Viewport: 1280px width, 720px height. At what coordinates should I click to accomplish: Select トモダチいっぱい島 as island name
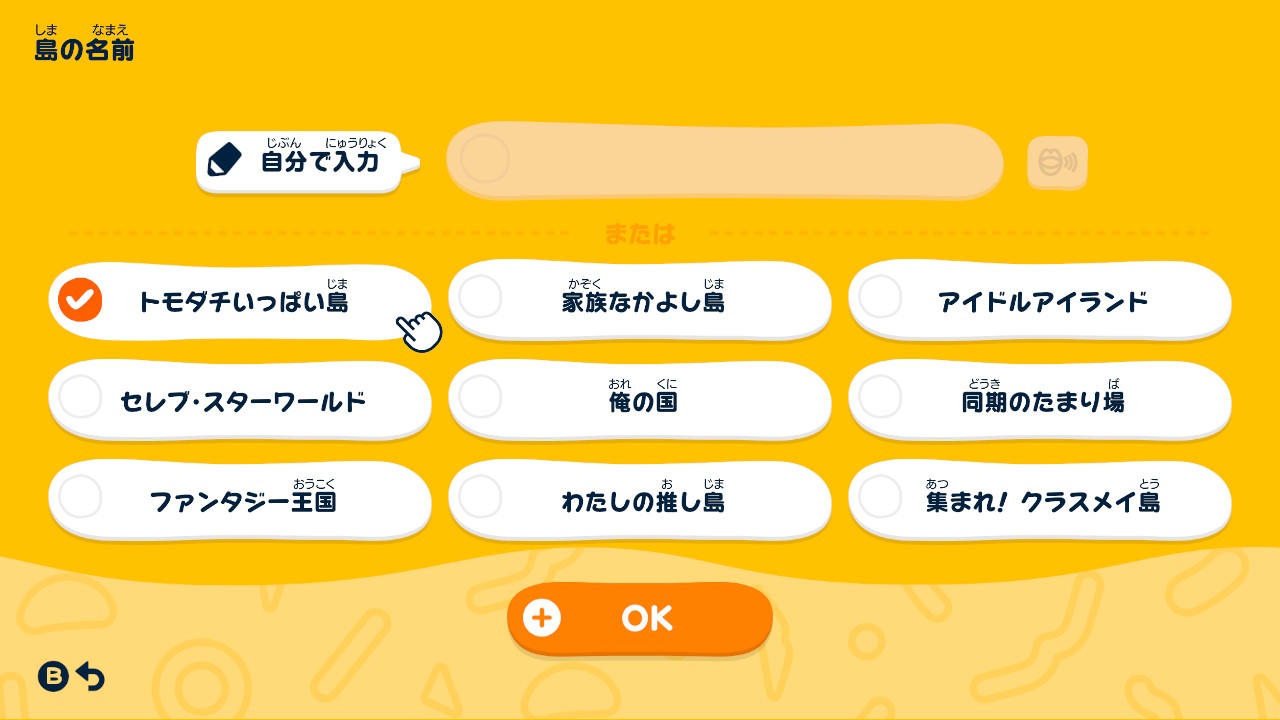(240, 301)
